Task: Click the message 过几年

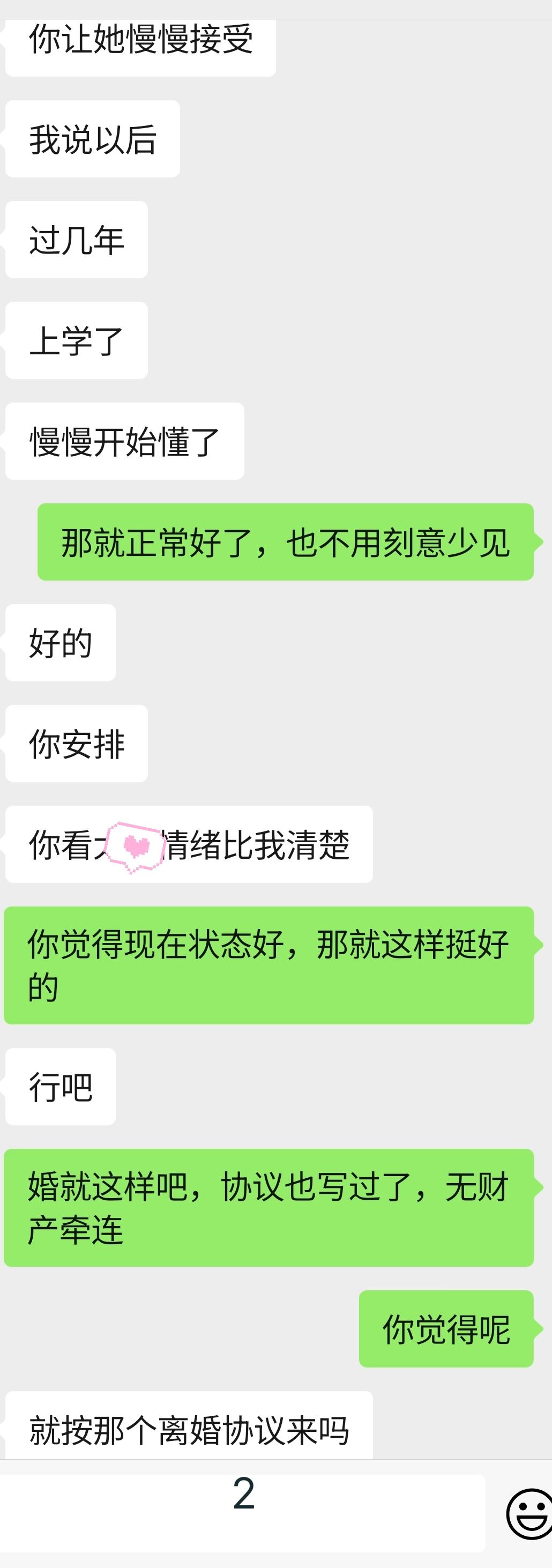Action: (76, 240)
